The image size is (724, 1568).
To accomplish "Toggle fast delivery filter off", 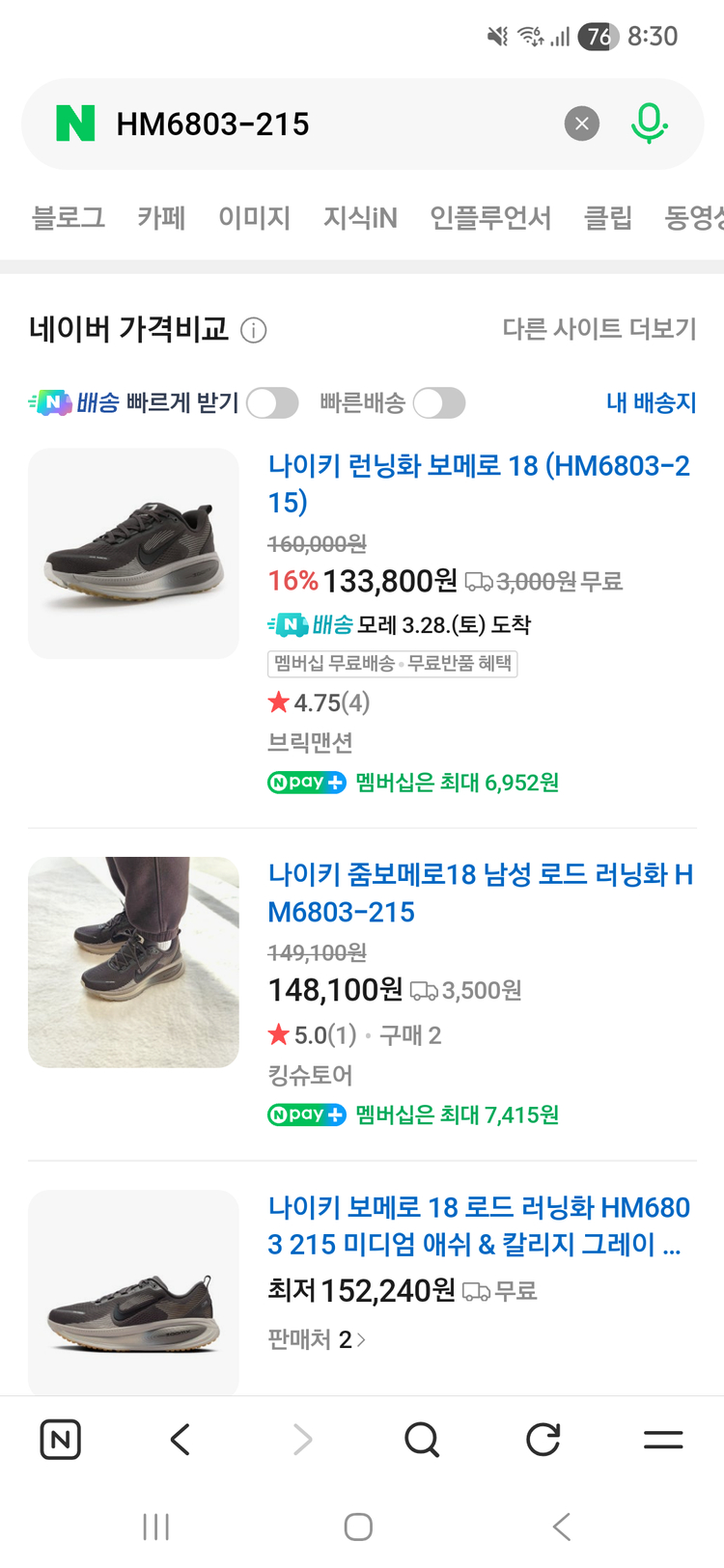I will 438,403.
